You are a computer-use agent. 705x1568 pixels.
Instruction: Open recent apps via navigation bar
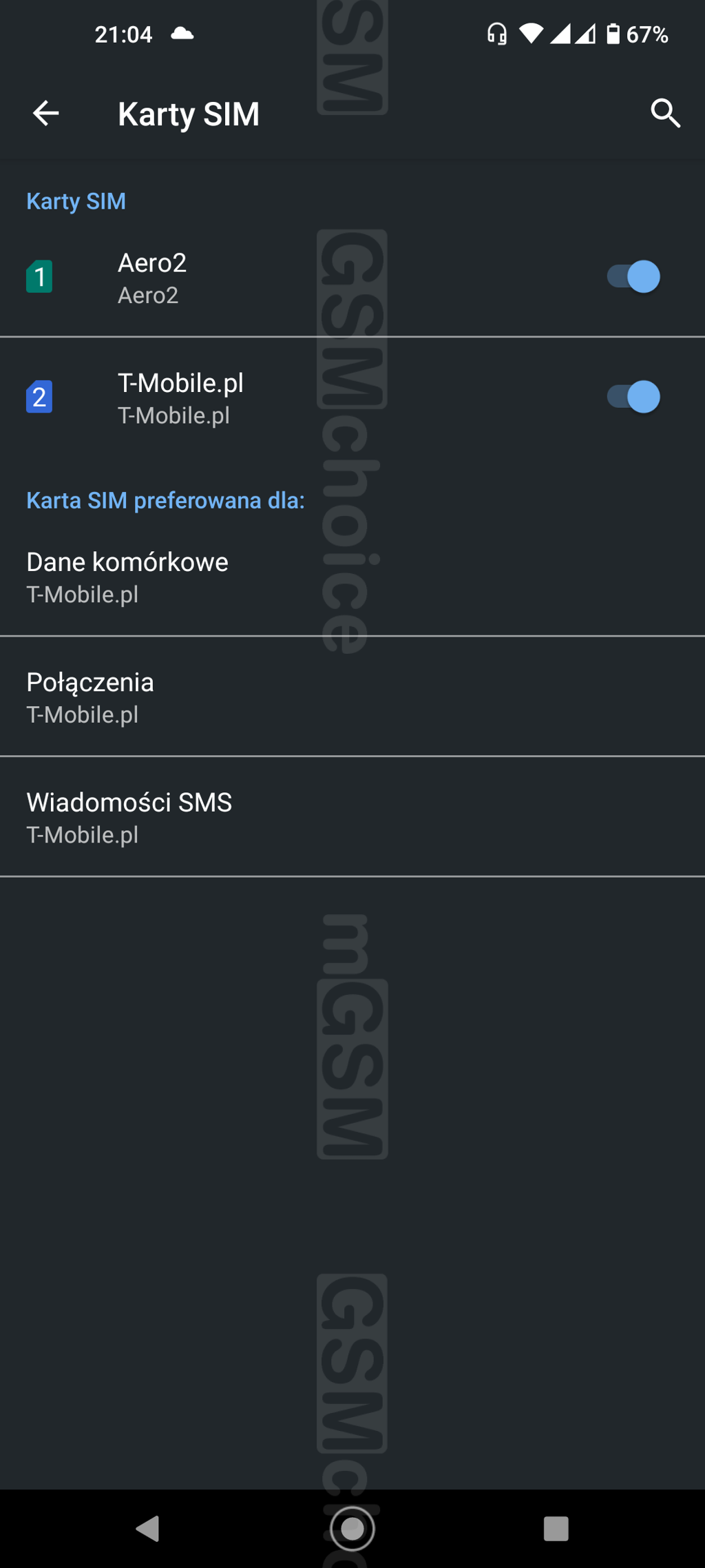click(x=556, y=1529)
